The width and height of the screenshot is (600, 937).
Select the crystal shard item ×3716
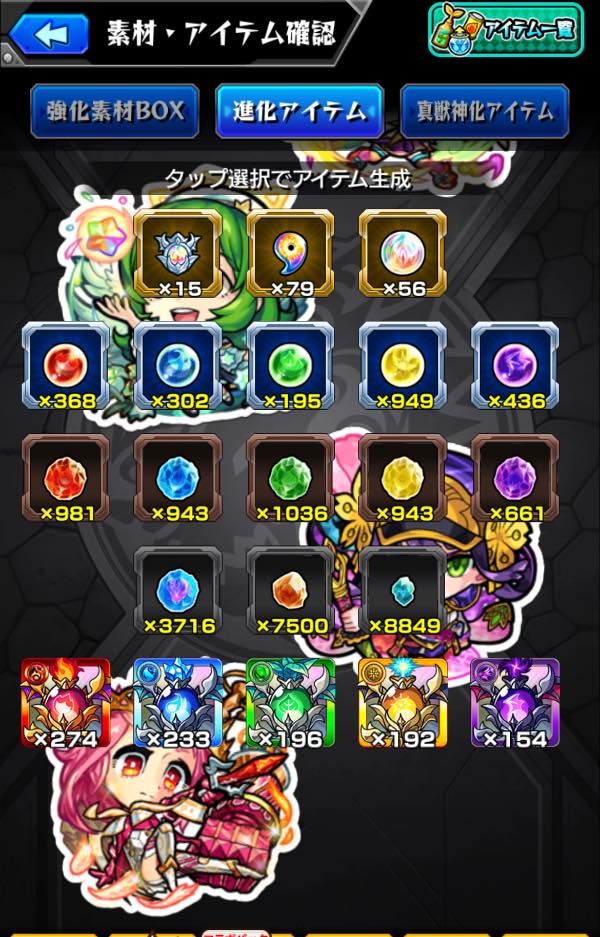click(x=178, y=591)
